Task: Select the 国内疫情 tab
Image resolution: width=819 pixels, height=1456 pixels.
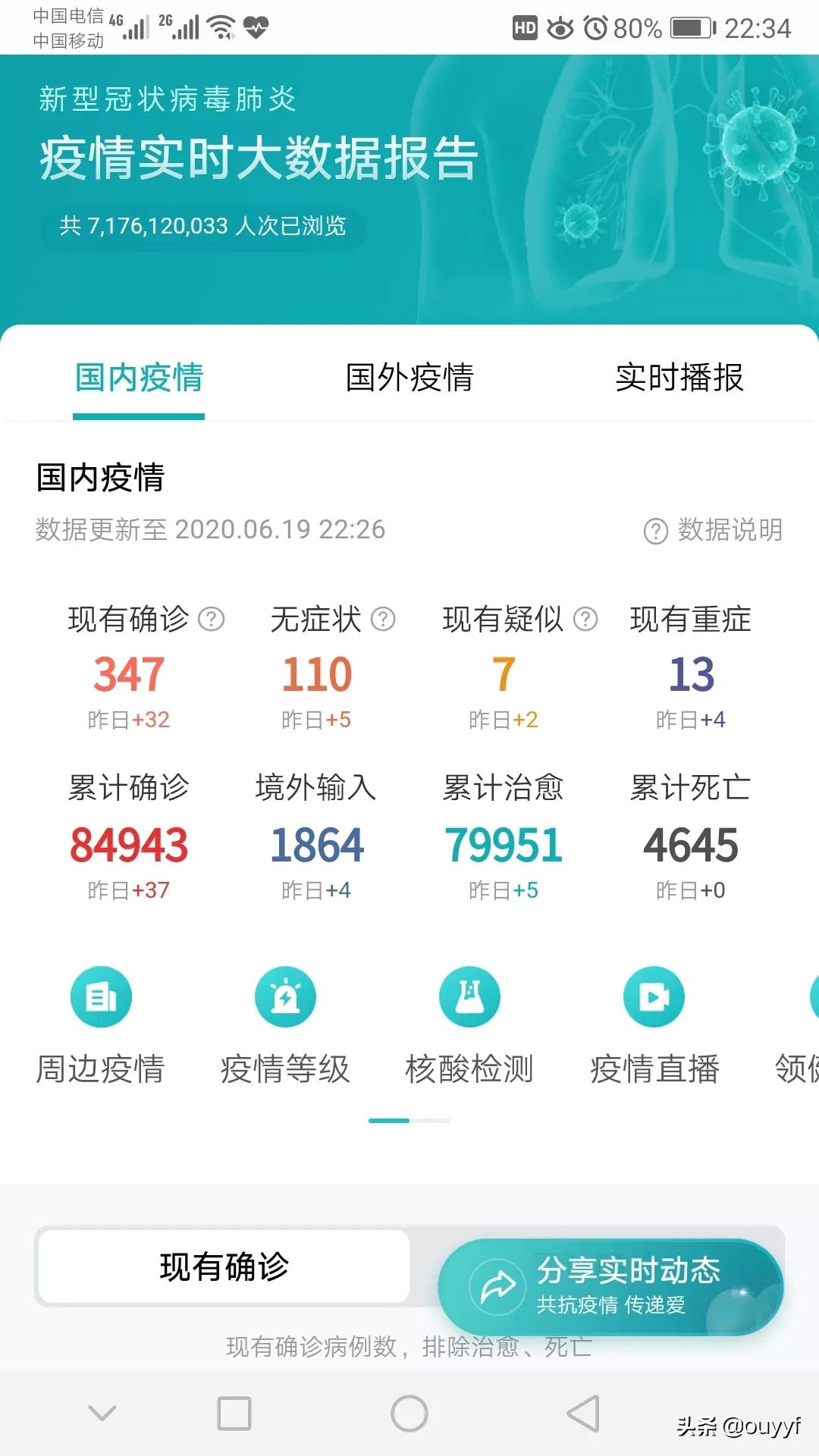Action: 139,377
